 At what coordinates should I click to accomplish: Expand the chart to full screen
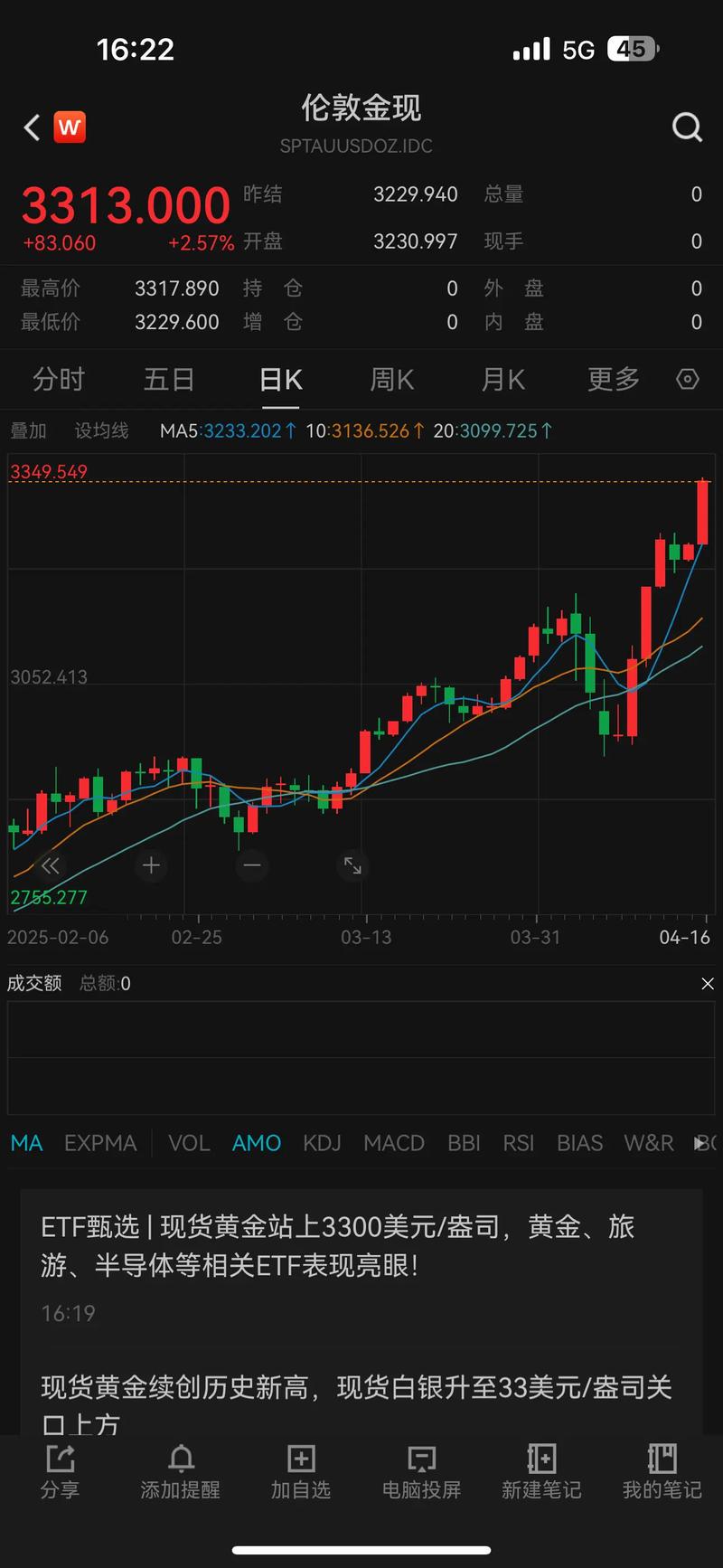click(352, 865)
